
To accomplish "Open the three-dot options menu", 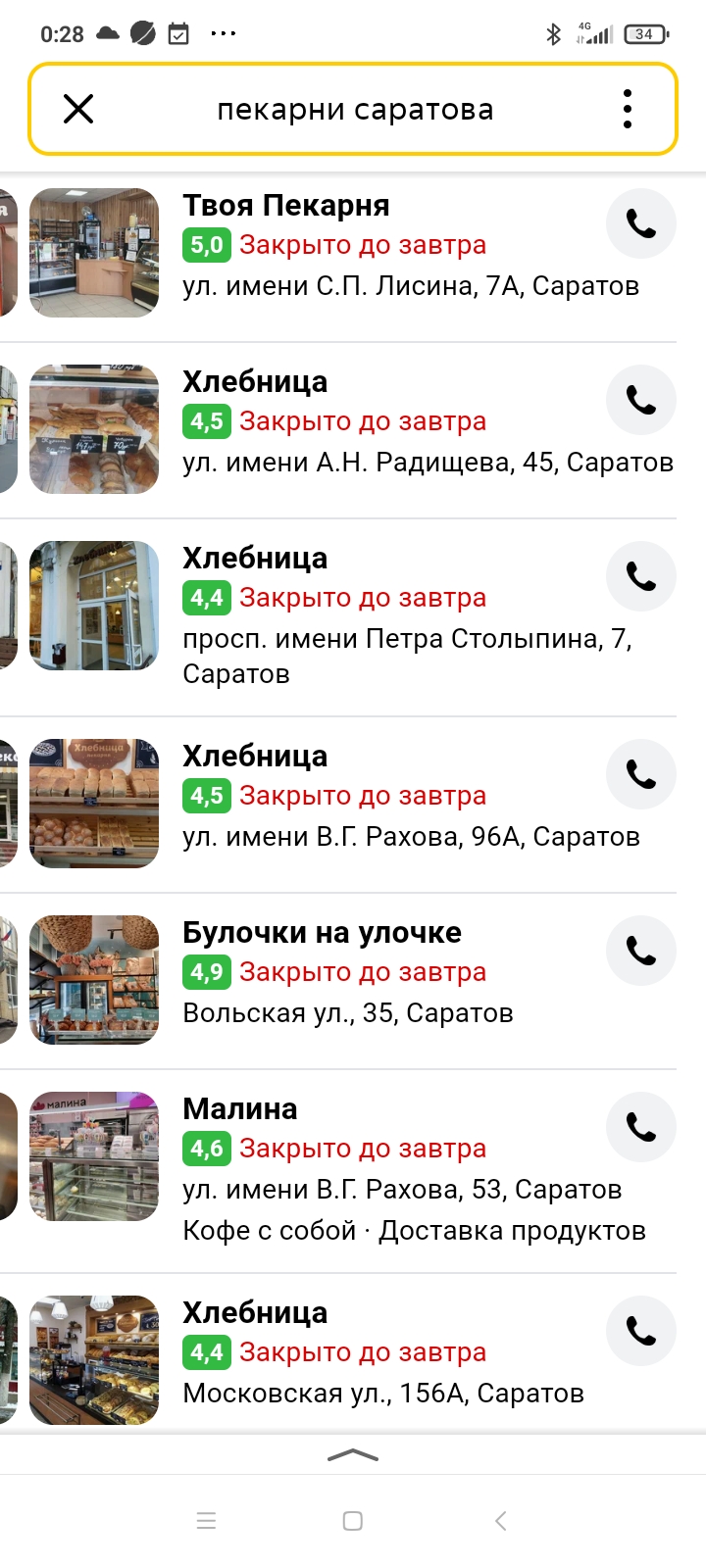I will tap(627, 109).
